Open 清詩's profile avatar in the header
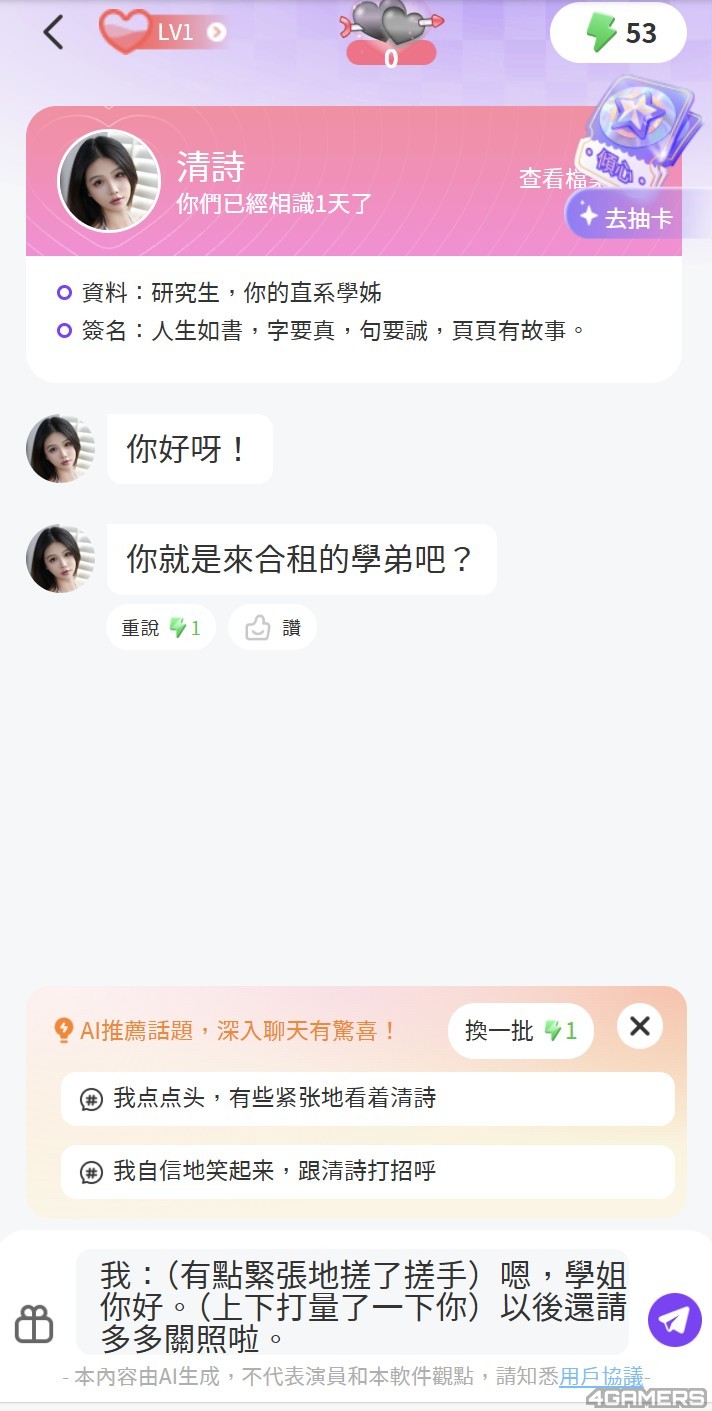Image resolution: width=712 pixels, height=1411 pixels. click(x=109, y=180)
